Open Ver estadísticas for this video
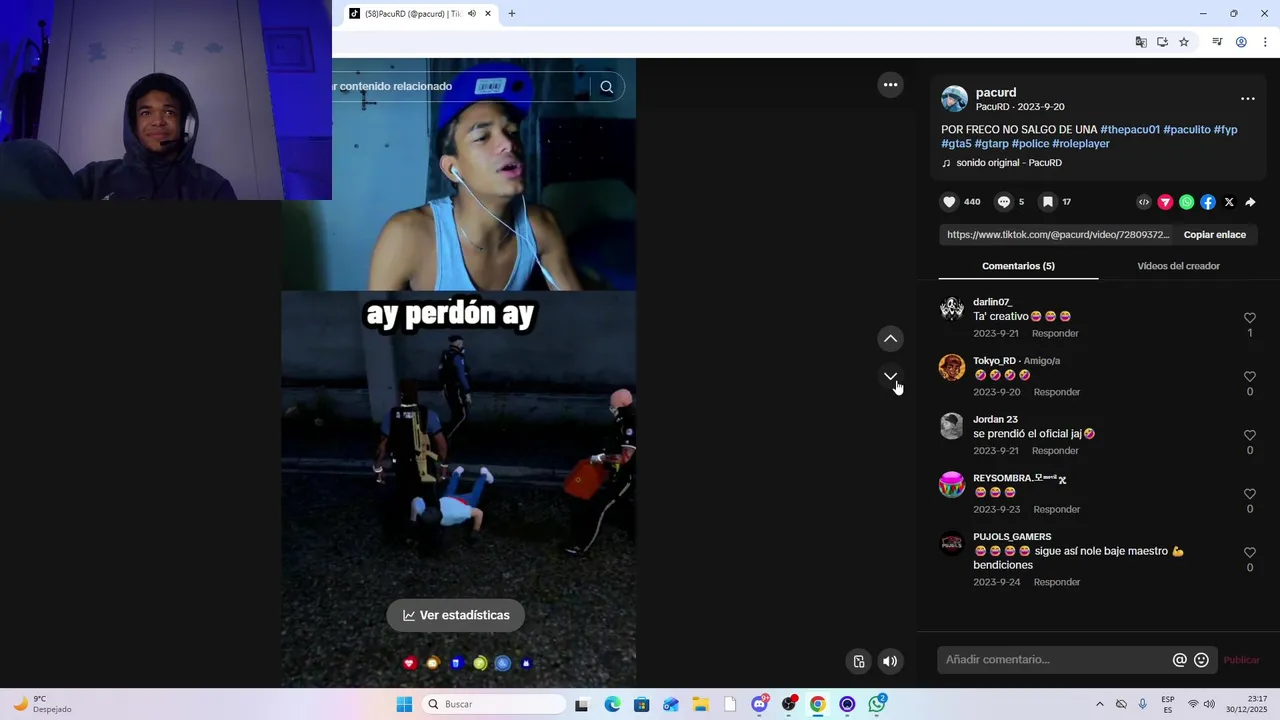This screenshot has width=1280, height=720. point(456,615)
